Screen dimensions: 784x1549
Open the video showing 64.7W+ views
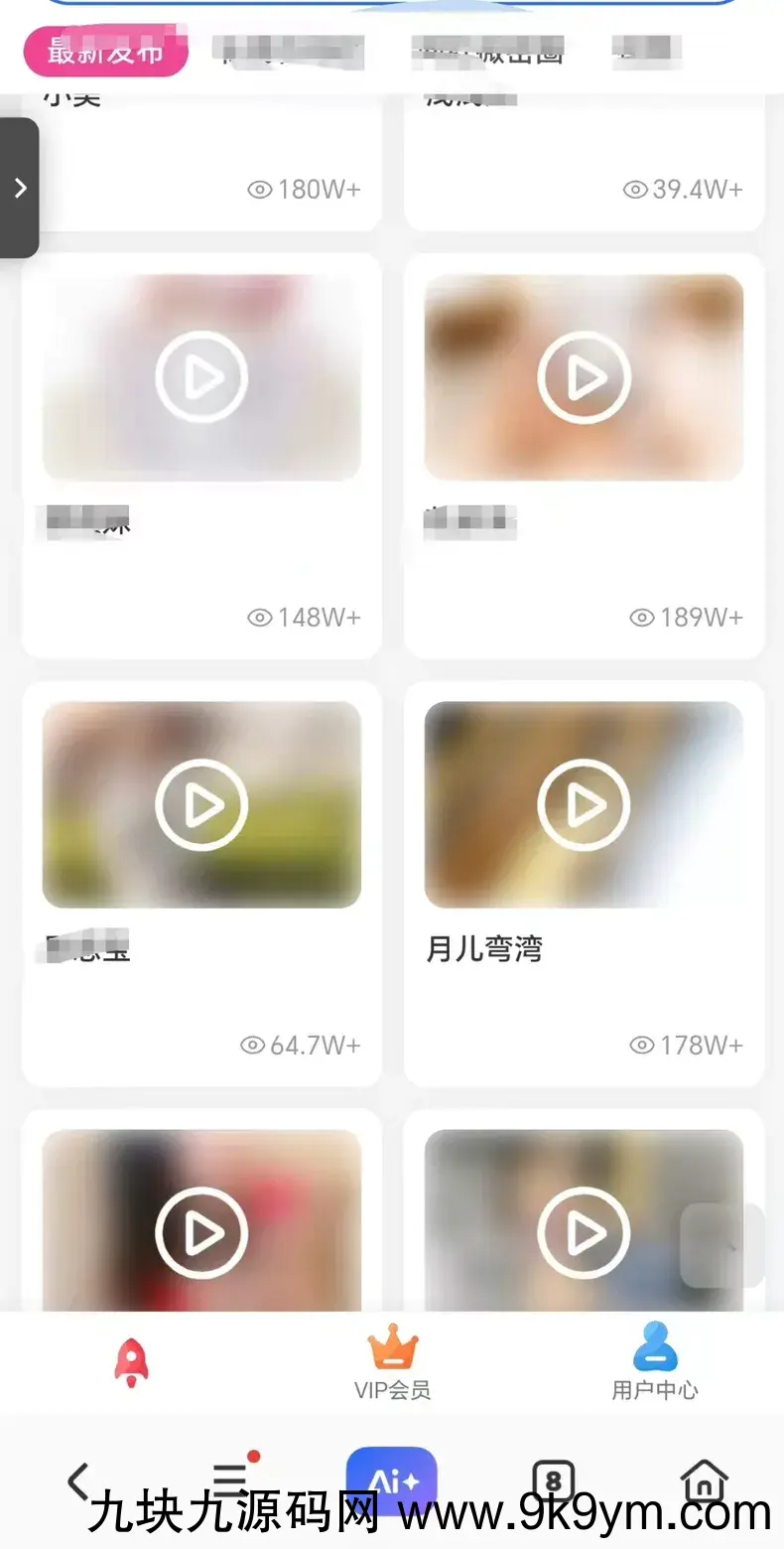[x=201, y=805]
